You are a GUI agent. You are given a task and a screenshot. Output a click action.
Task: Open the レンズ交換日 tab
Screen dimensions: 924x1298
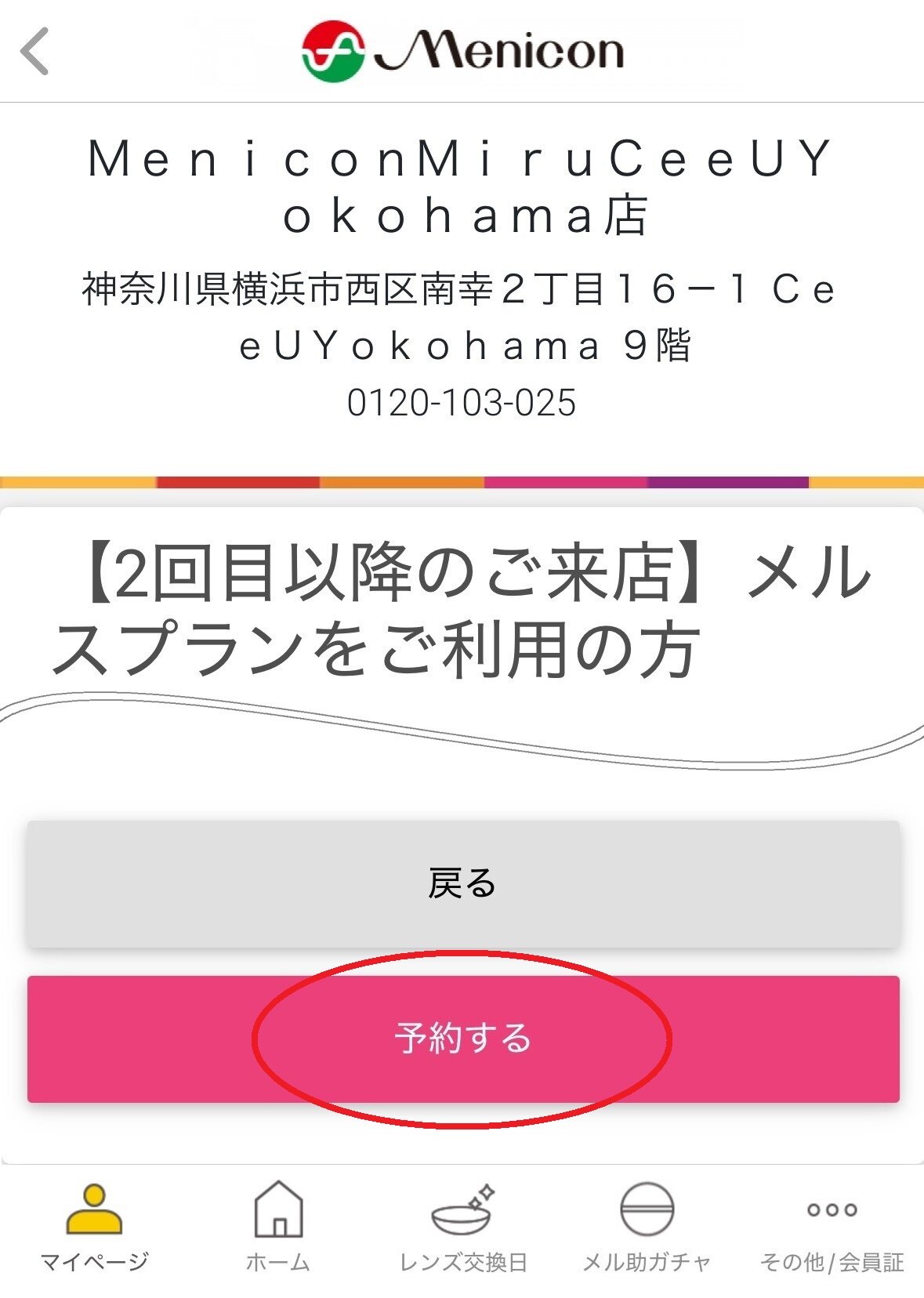[462, 1227]
